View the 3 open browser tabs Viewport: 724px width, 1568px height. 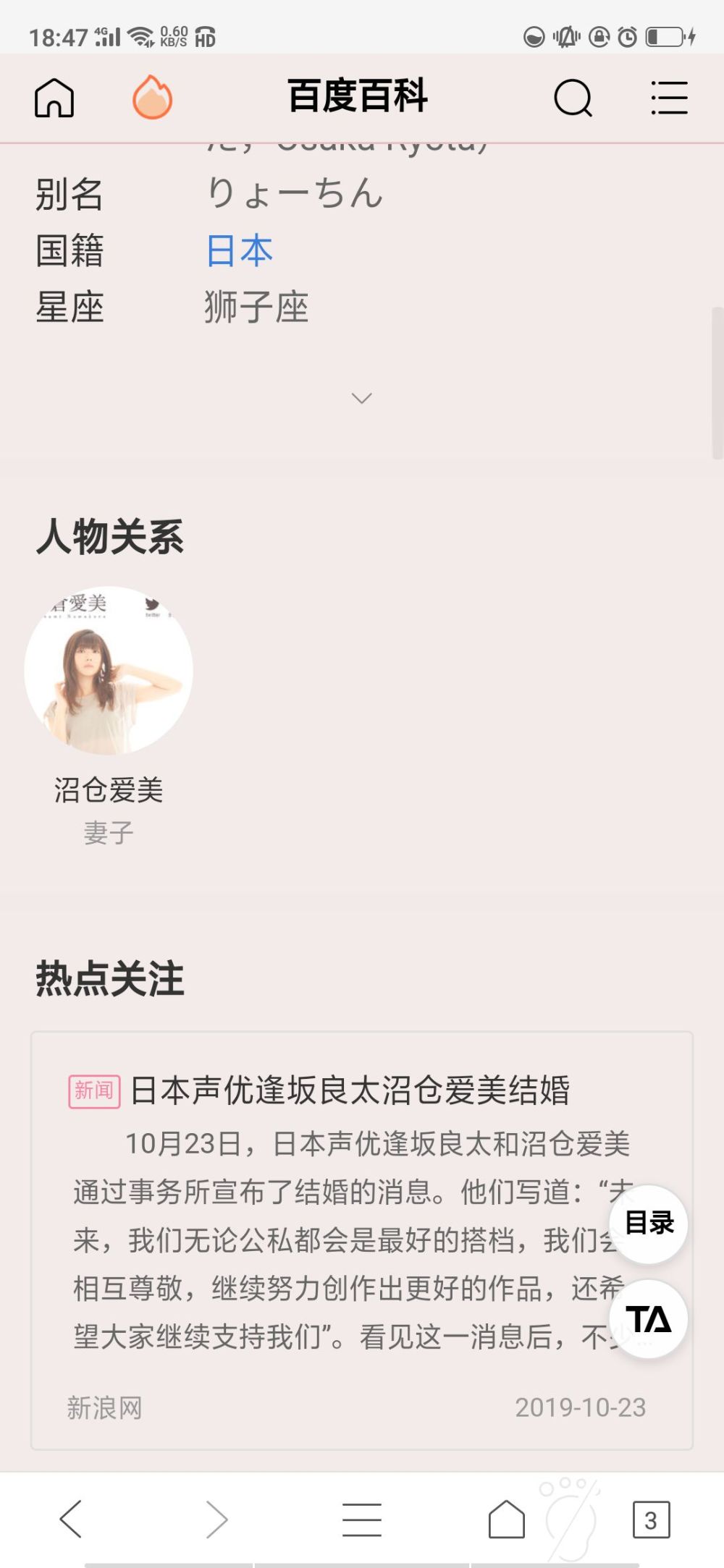pyautogui.click(x=650, y=1520)
